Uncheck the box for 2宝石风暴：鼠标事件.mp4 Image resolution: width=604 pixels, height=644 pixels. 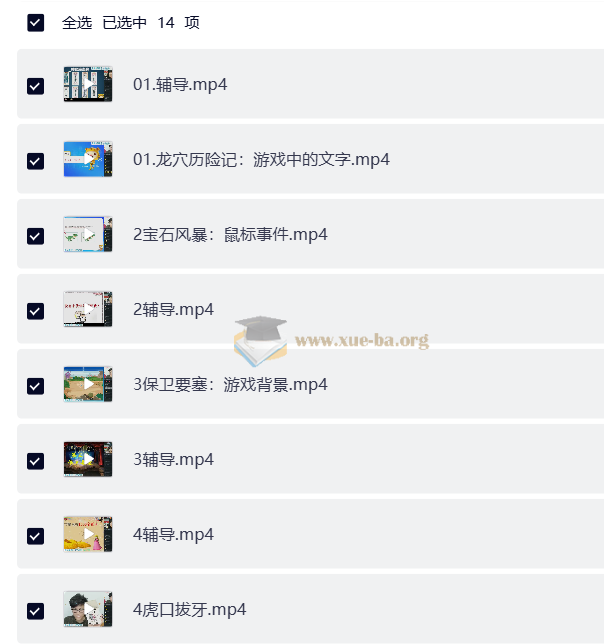click(36, 235)
